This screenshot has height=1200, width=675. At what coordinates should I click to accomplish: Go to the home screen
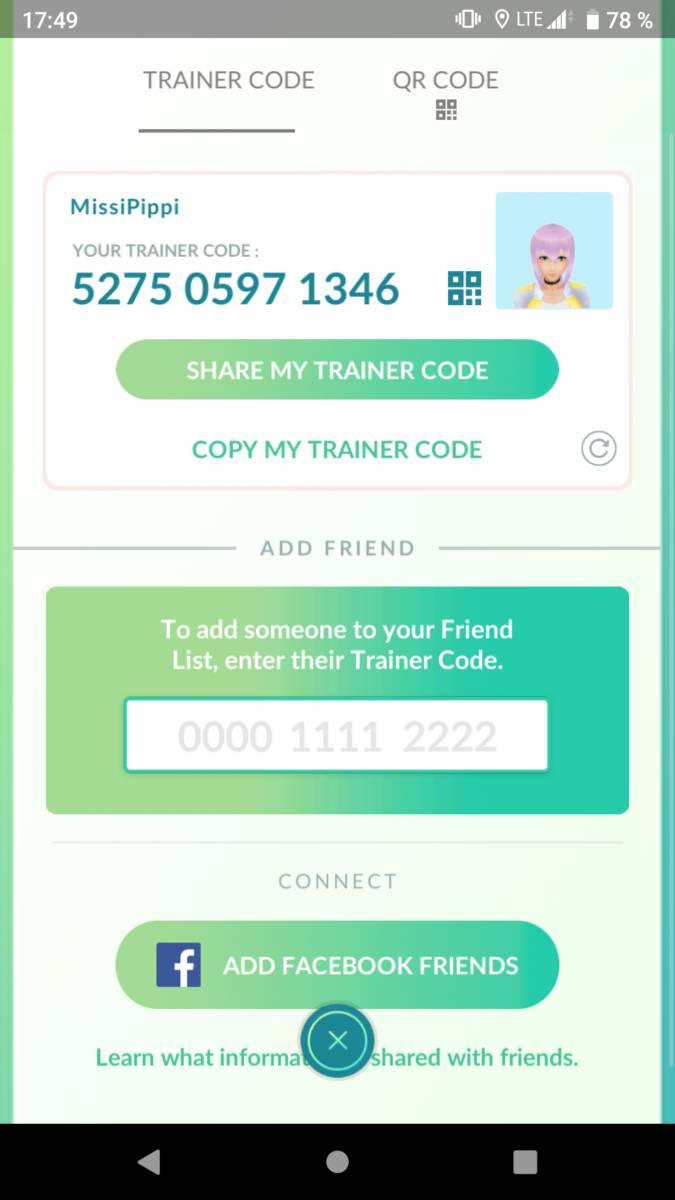(x=337, y=1161)
